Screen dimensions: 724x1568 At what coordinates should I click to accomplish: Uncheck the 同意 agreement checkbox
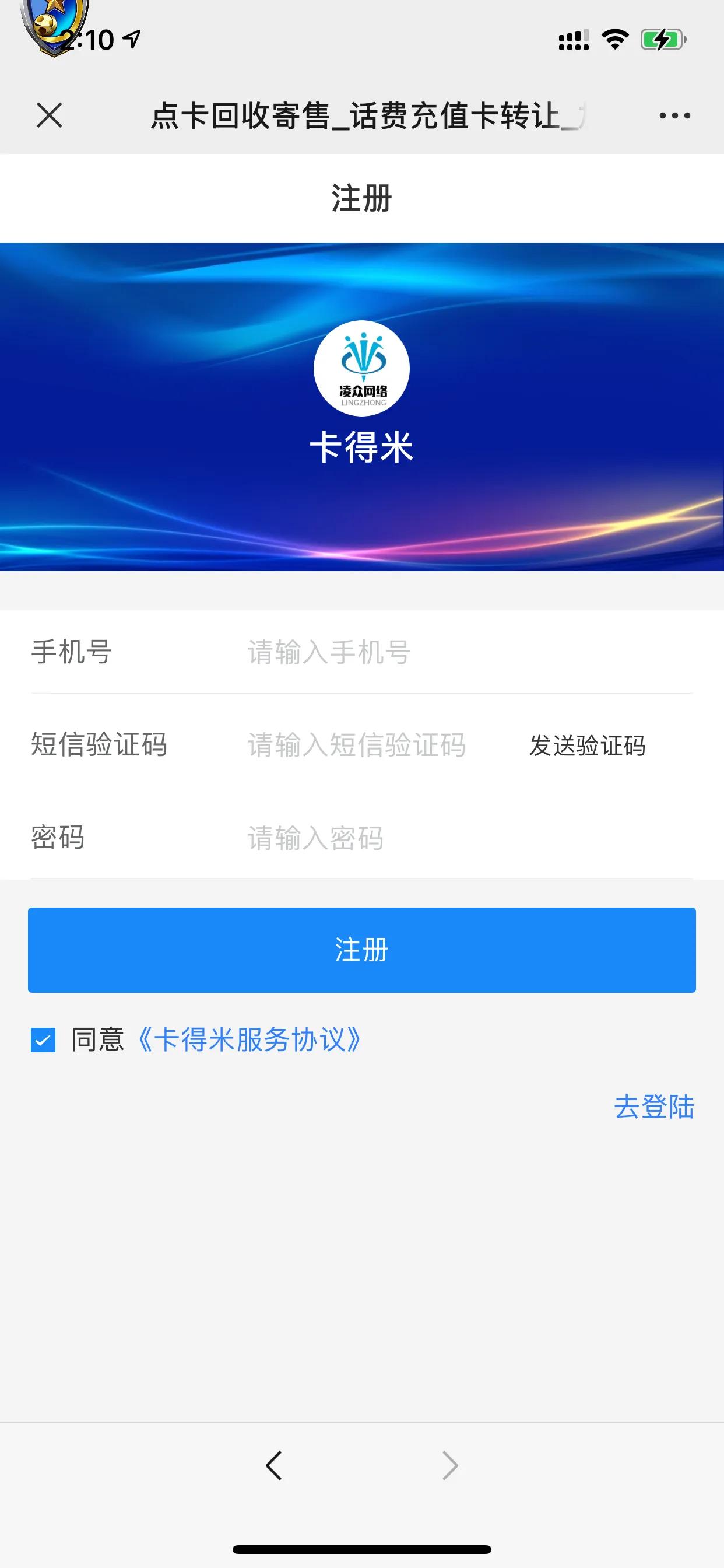coord(43,1039)
